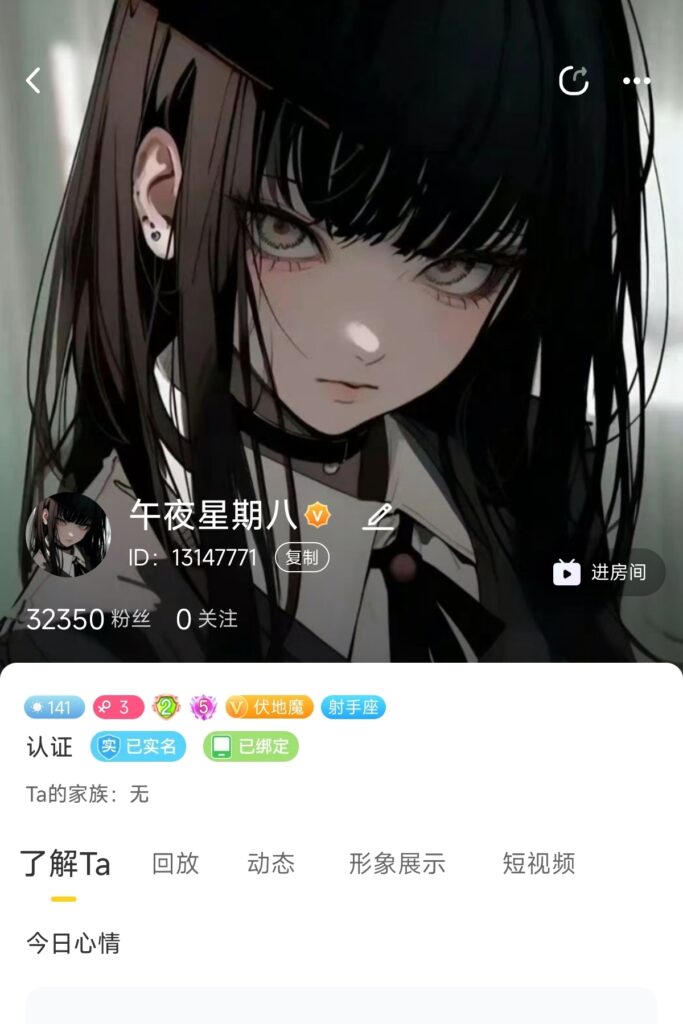Switch to the 回放 tab

pyautogui.click(x=175, y=864)
